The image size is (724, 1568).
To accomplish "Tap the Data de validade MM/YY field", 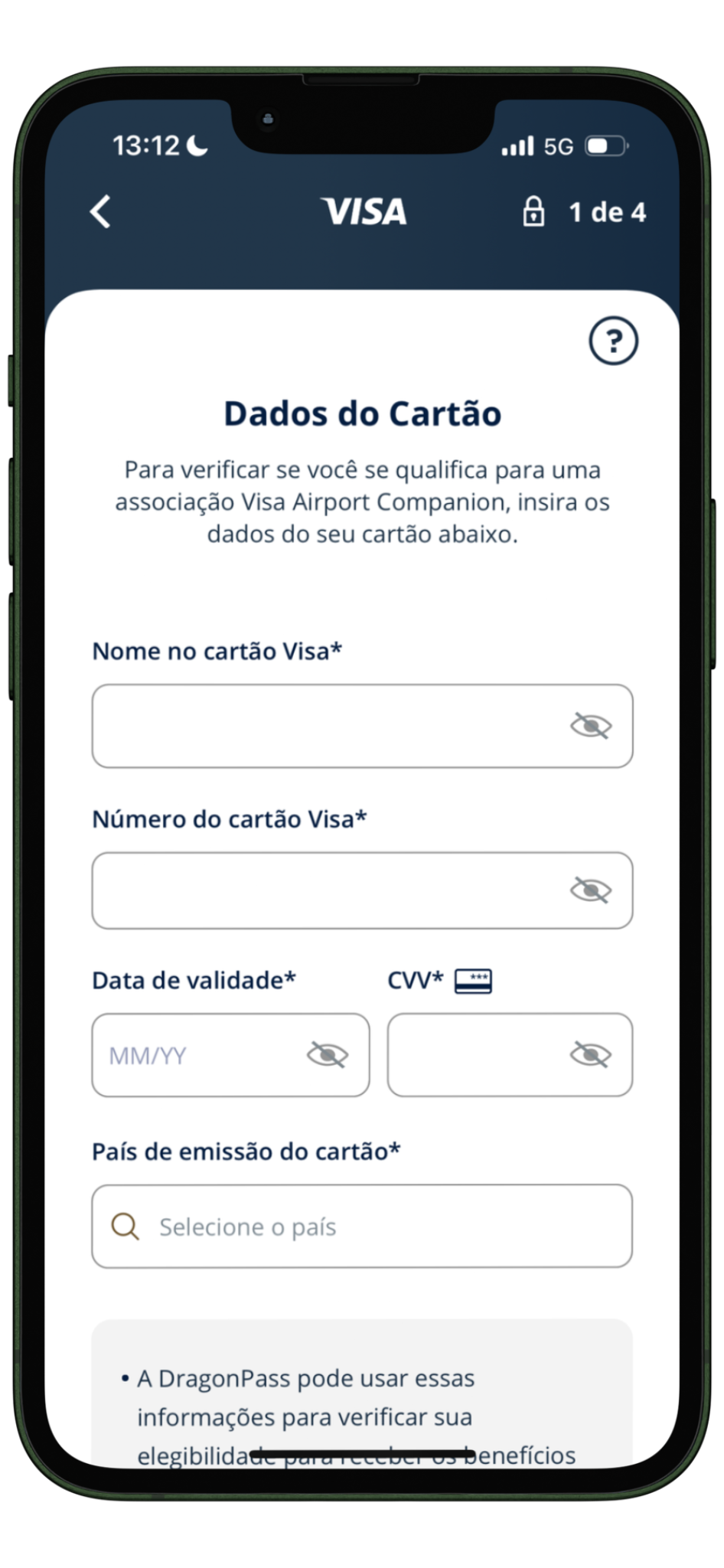I will click(x=199, y=1055).
